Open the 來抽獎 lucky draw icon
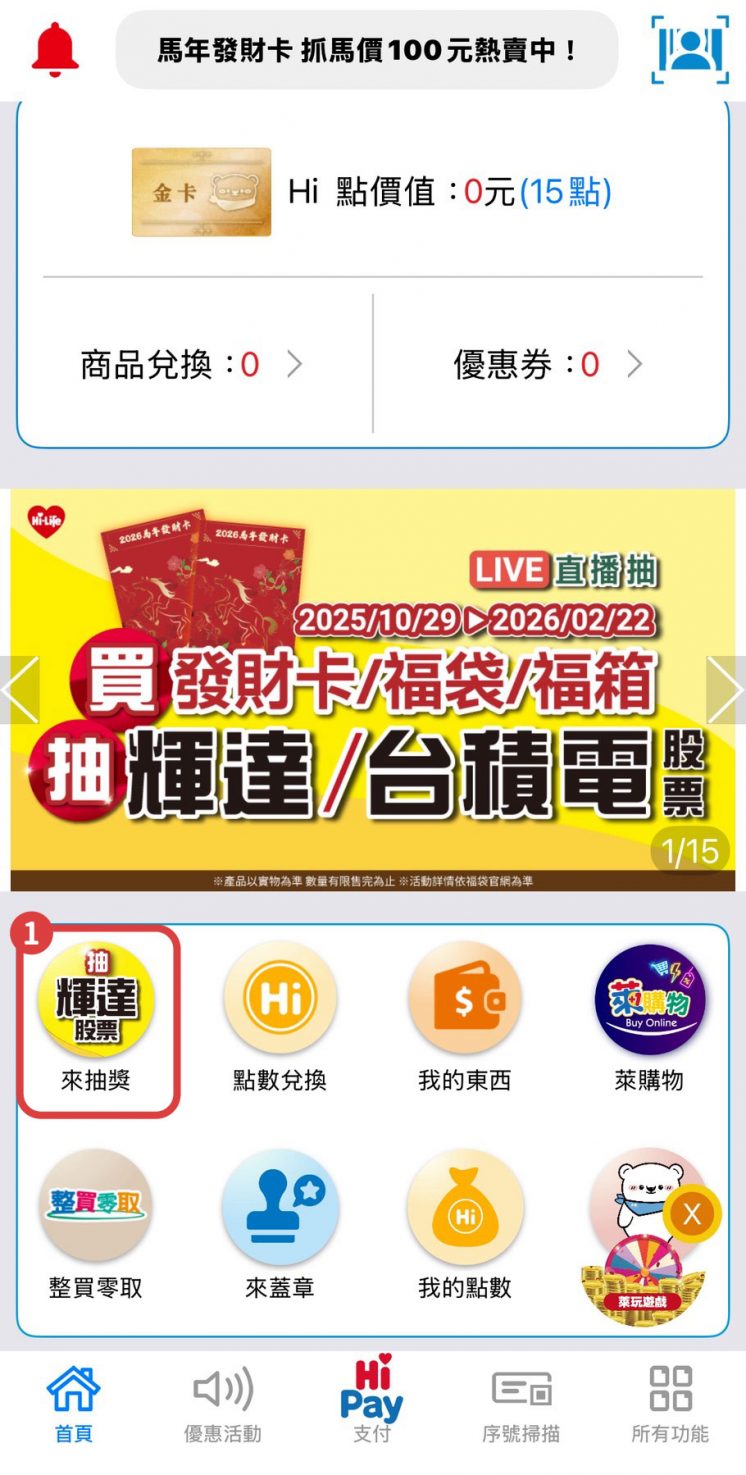This screenshot has width=746, height=1475. click(x=96, y=1000)
